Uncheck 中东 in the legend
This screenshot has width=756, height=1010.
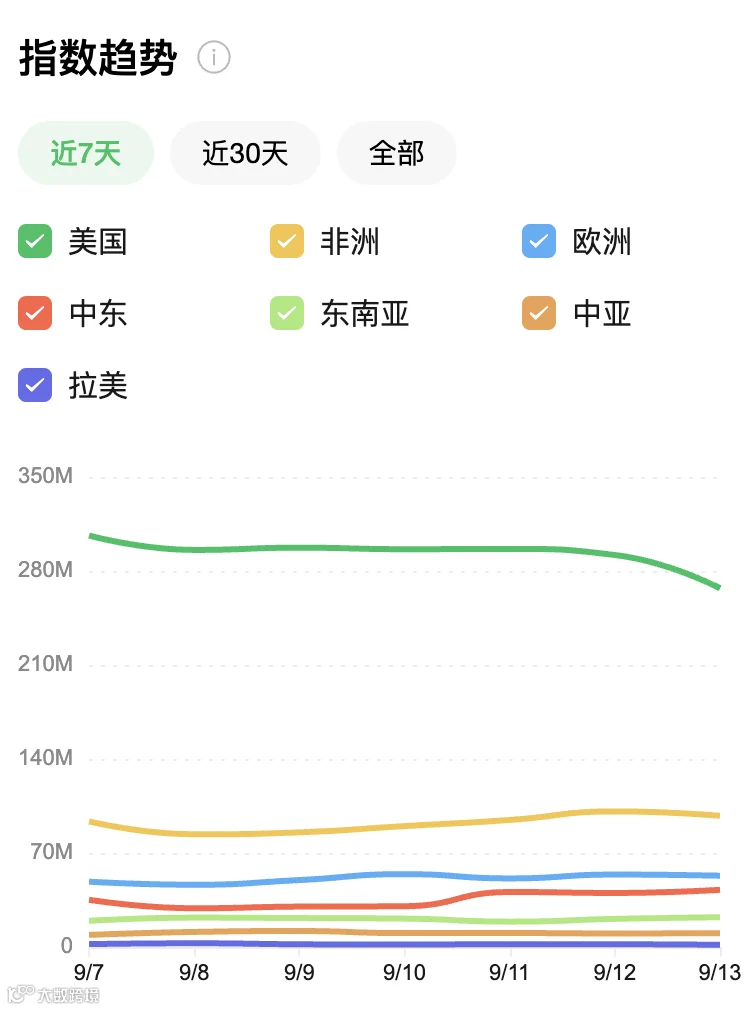(x=35, y=313)
